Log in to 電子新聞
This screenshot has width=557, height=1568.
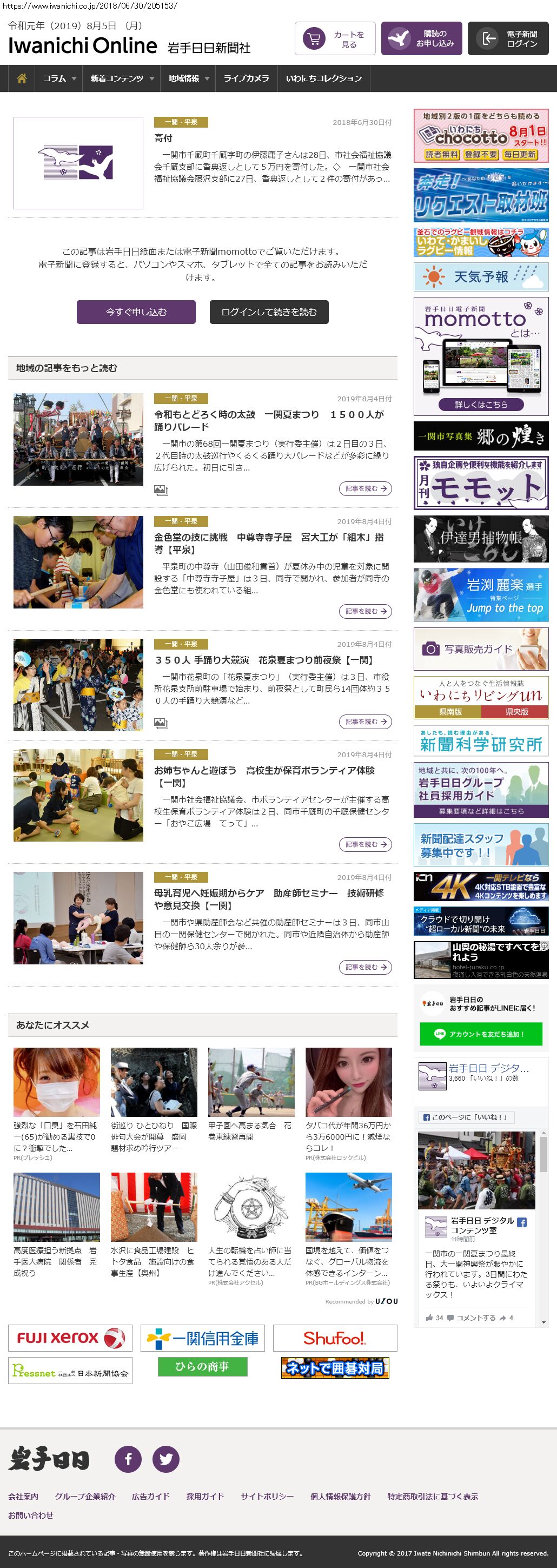click(x=512, y=39)
